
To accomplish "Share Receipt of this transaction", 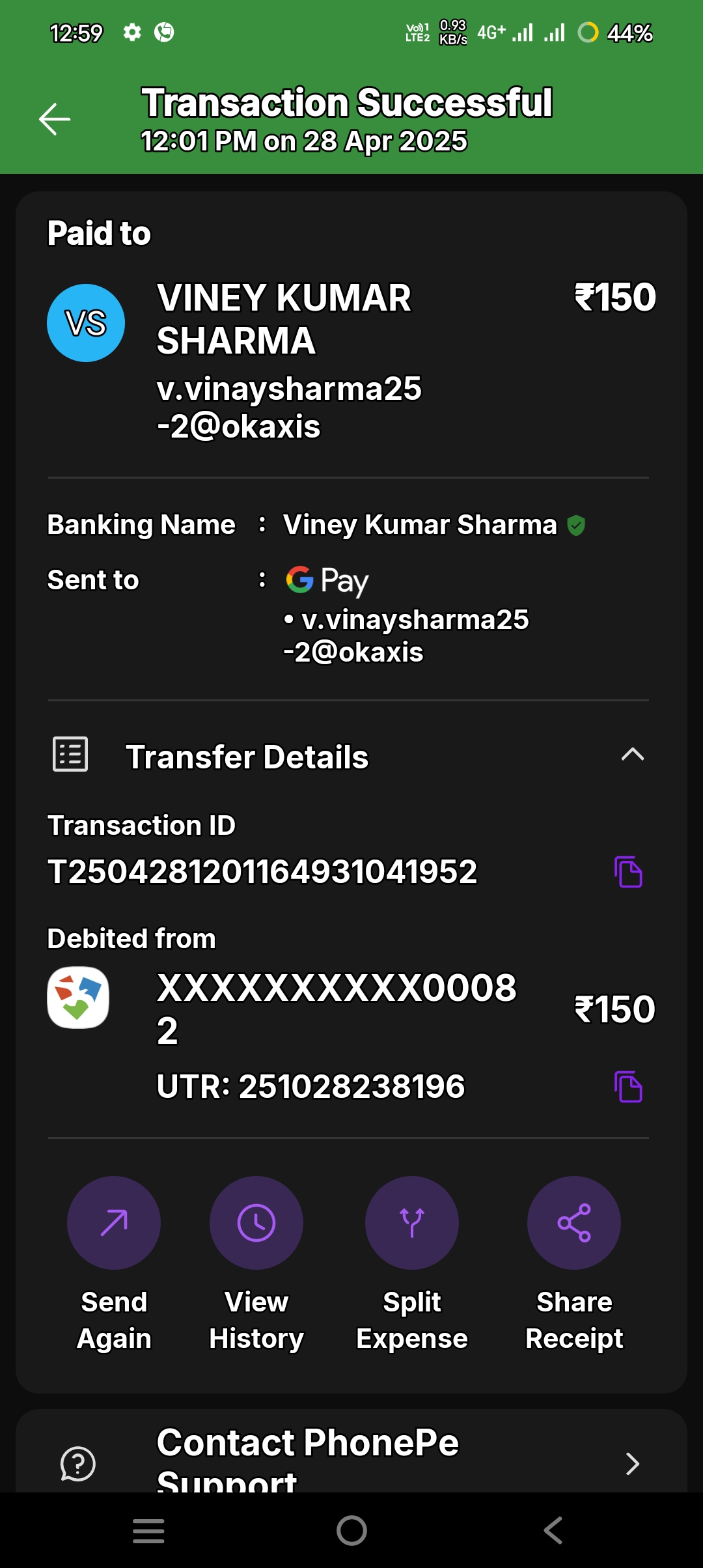I will 573,1223.
